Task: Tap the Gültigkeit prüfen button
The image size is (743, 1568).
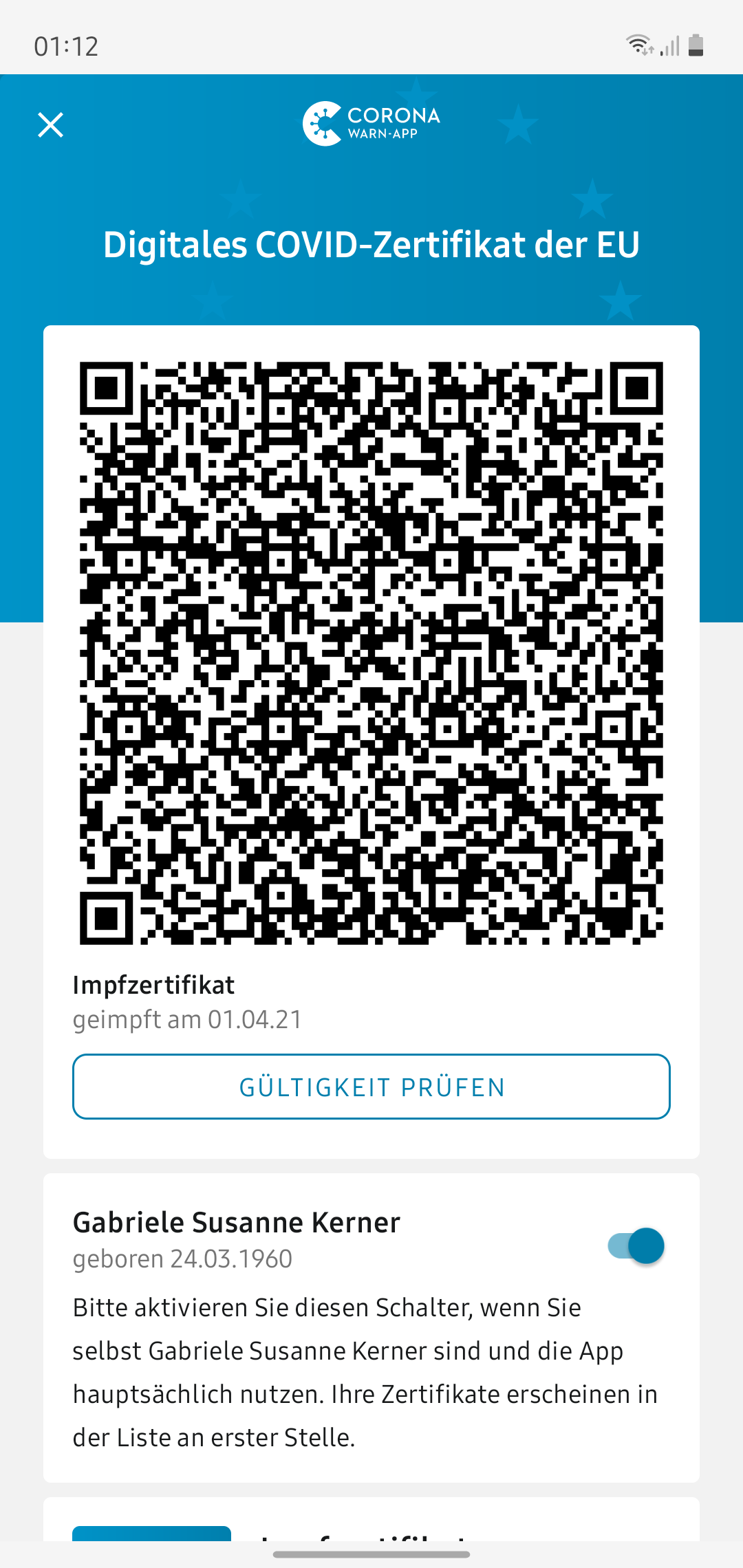Action: click(371, 1087)
